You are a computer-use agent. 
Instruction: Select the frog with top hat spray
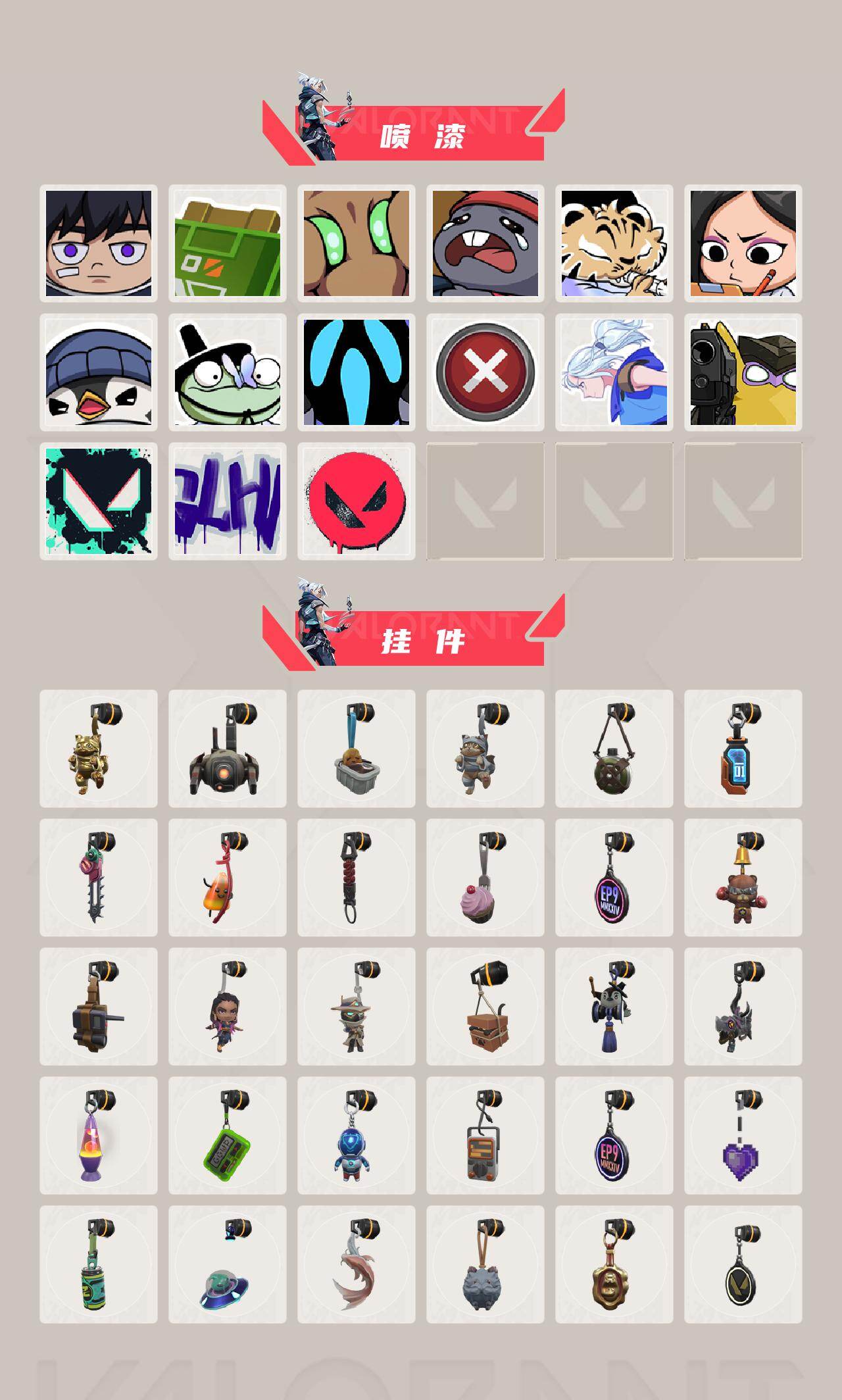(228, 372)
